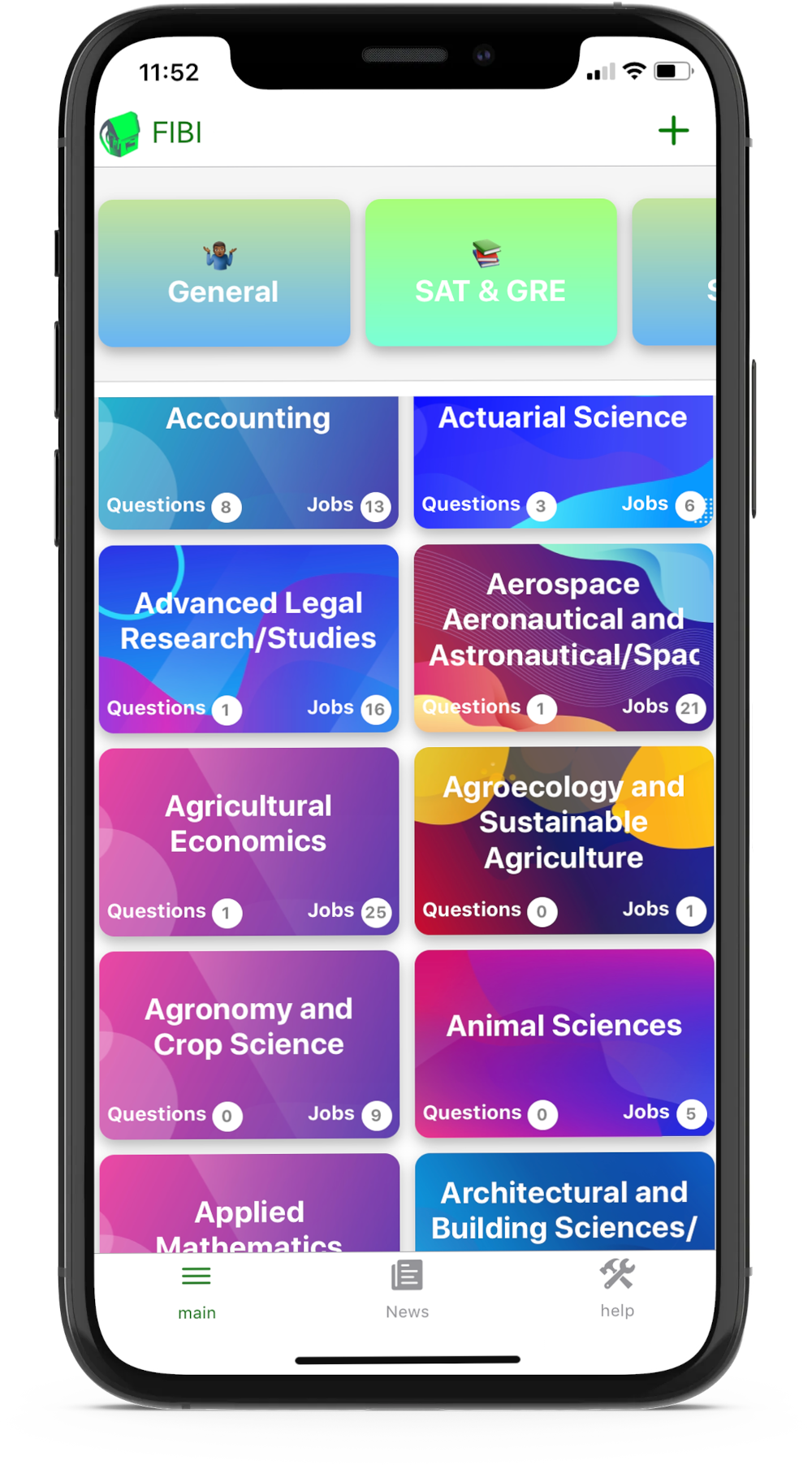Choose Architectural and Building Sciences card

(564, 1202)
